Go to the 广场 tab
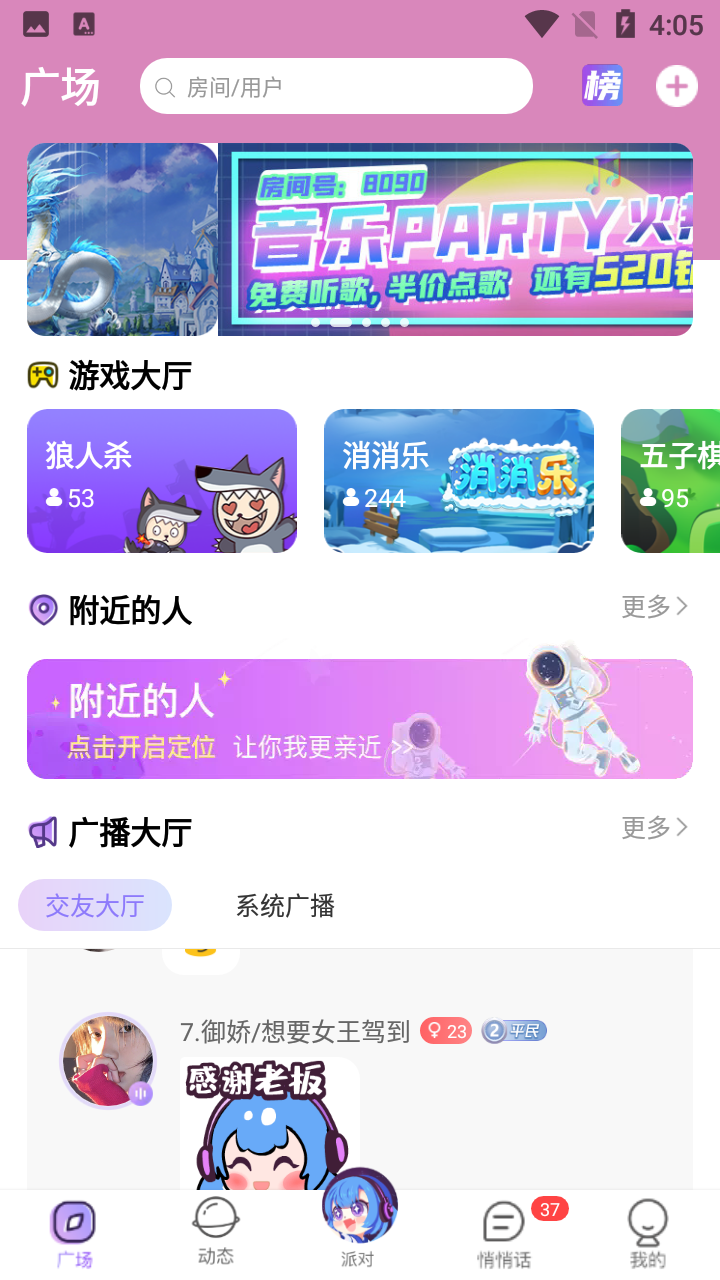This screenshot has height=1280, width=720. pos(74,1235)
